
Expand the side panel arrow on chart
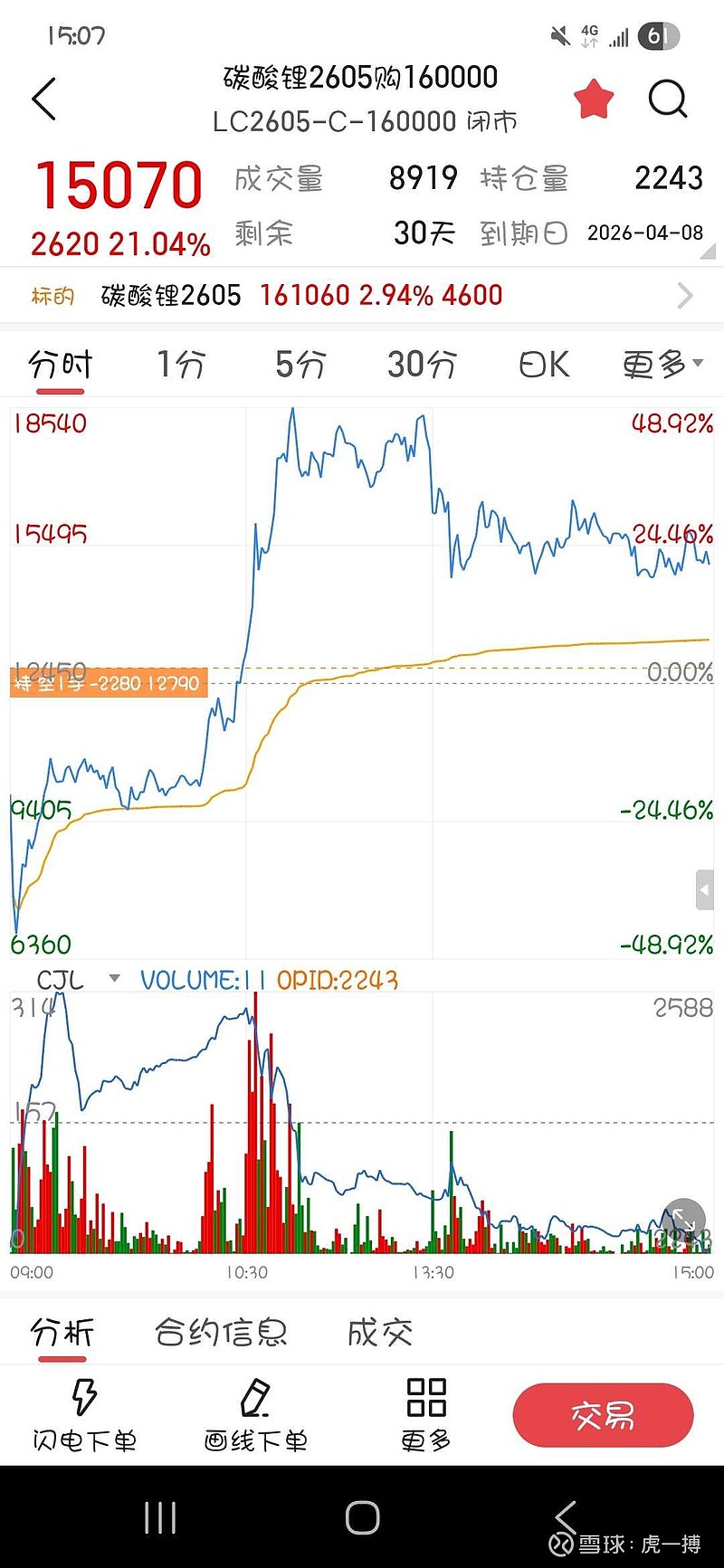click(x=704, y=890)
